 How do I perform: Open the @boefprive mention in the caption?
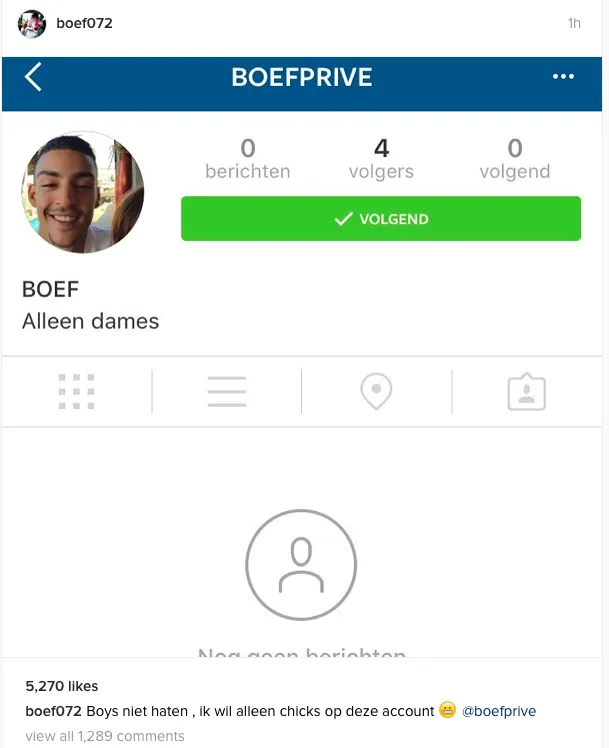(x=499, y=711)
